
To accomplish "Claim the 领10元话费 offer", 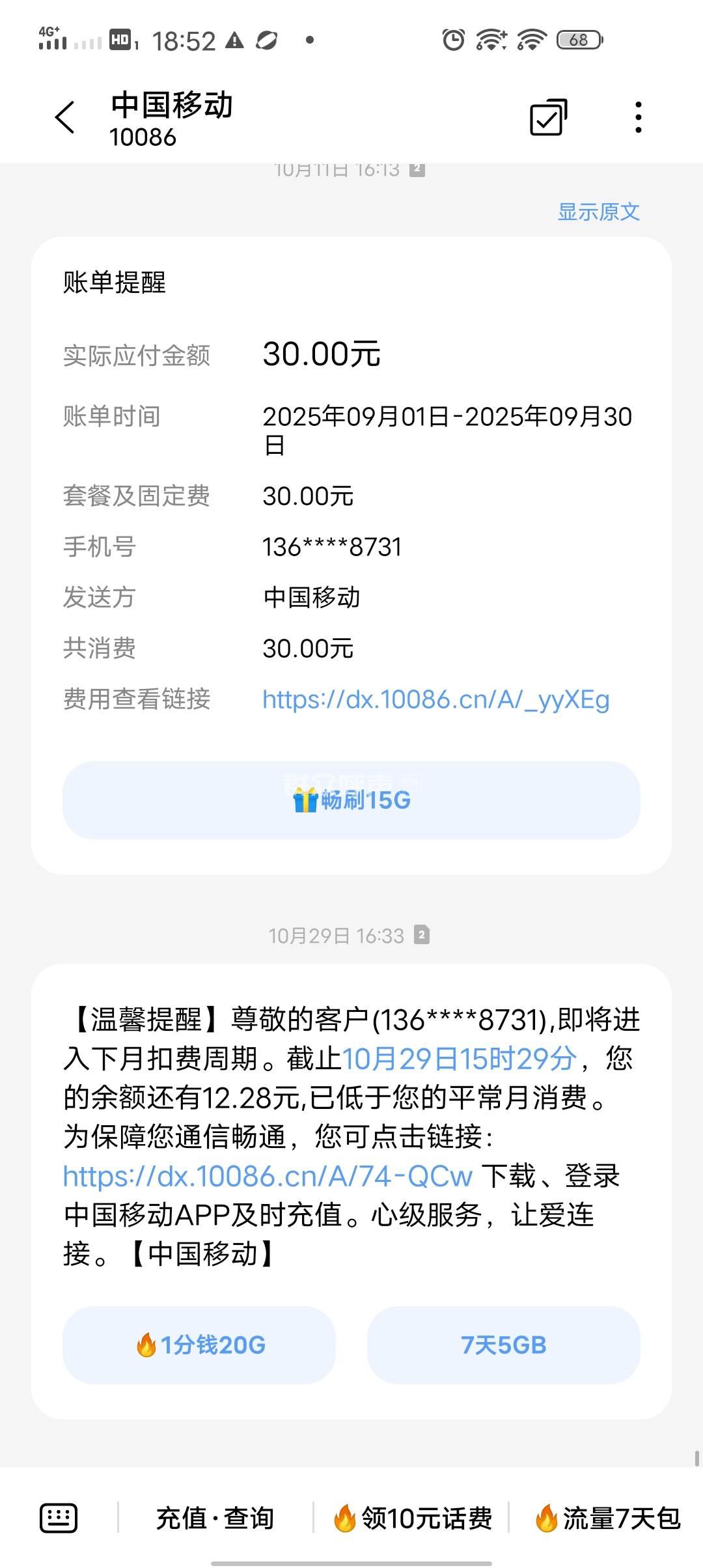I will click(x=413, y=1518).
